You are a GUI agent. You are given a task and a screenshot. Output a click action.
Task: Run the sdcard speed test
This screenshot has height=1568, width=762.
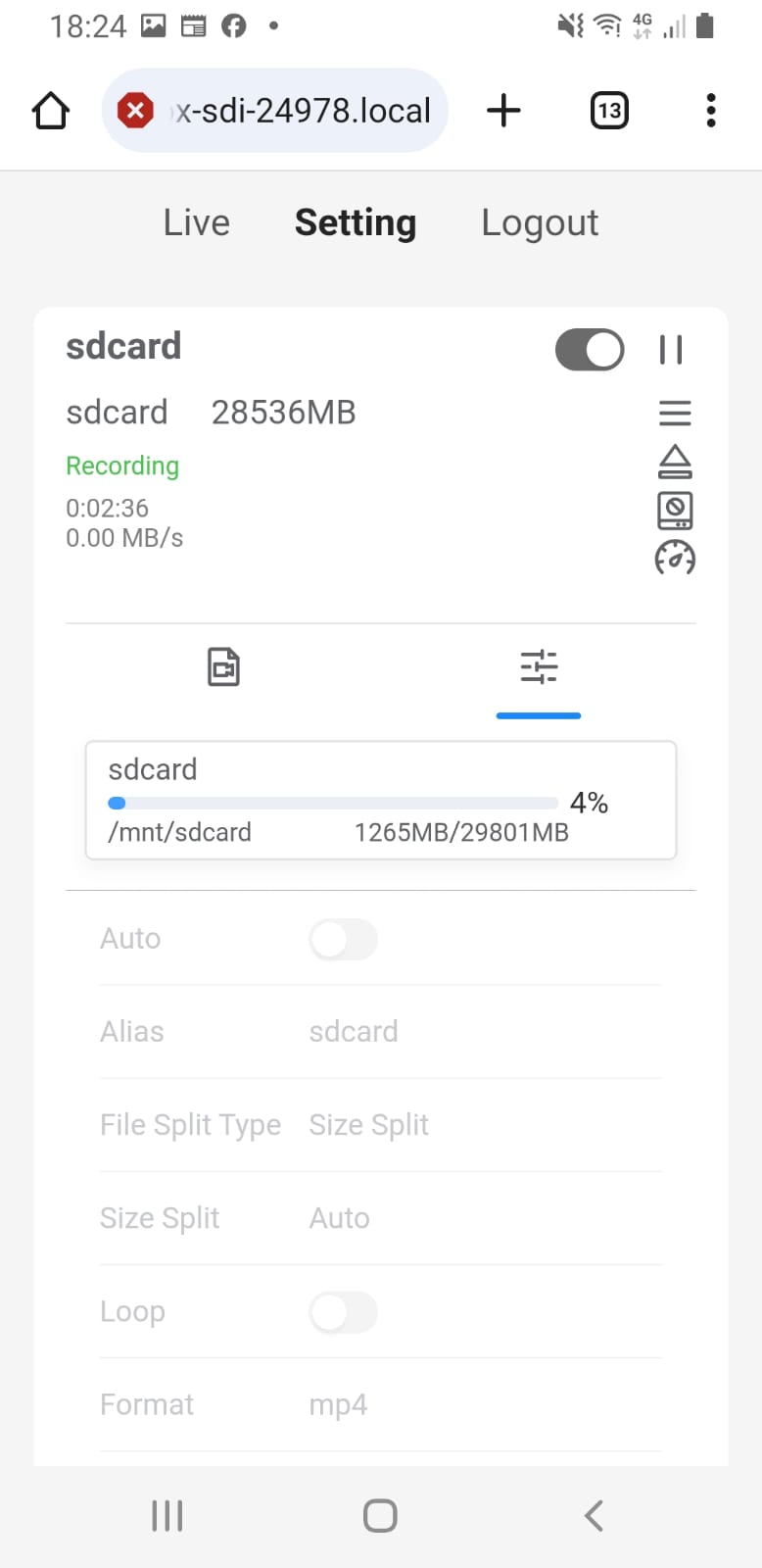(675, 559)
